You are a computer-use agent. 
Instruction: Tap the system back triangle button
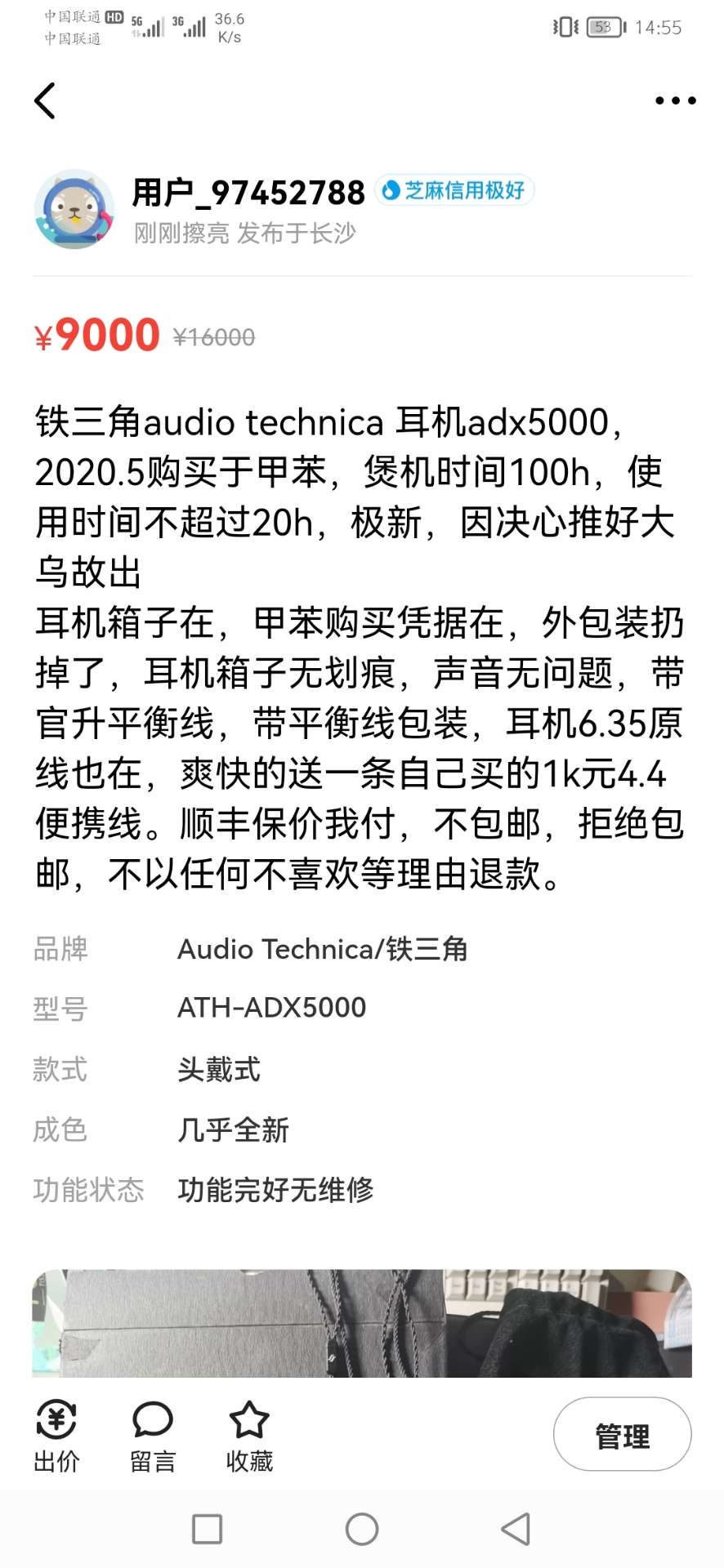[516, 1529]
